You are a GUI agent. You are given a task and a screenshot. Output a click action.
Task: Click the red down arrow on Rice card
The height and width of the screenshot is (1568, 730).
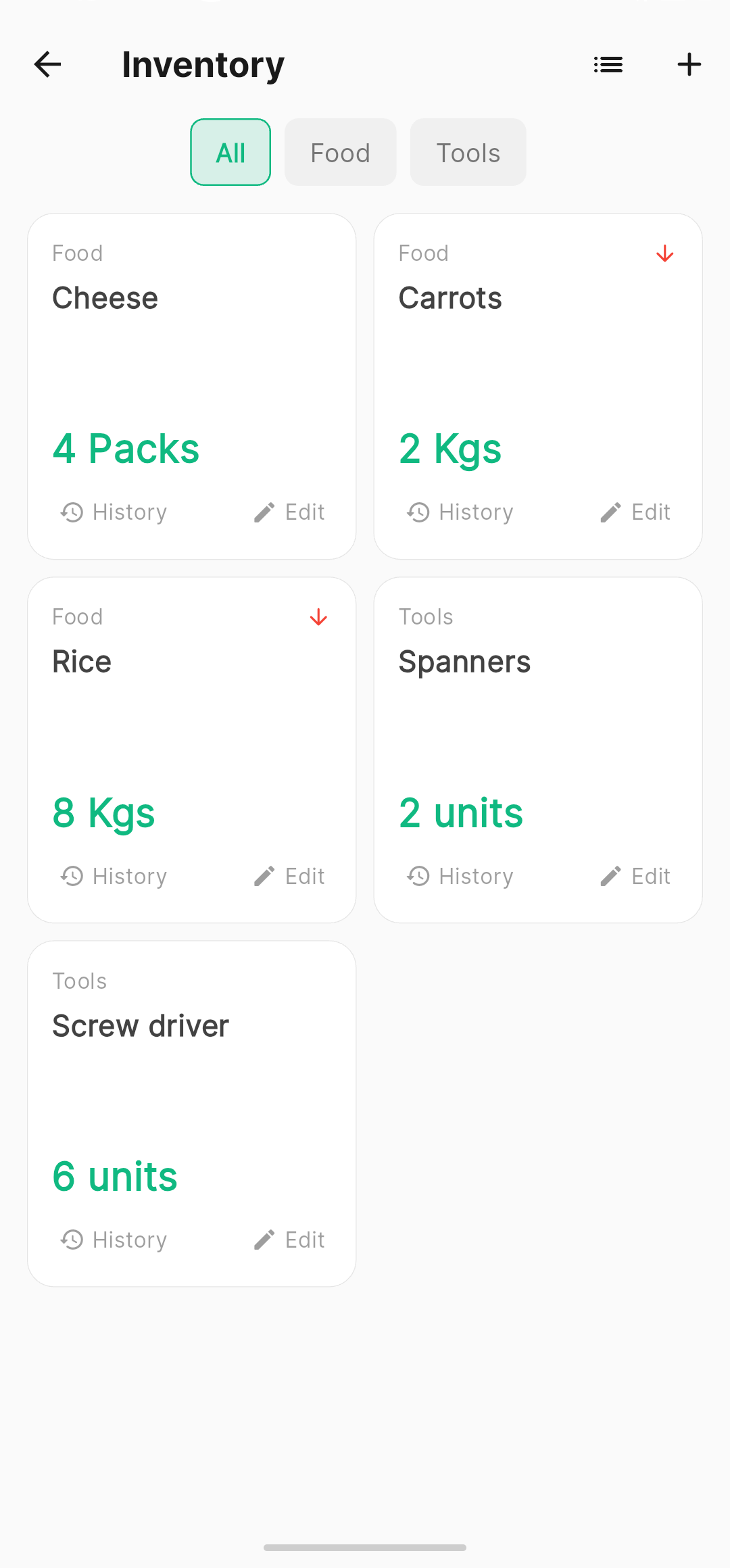pos(318,617)
